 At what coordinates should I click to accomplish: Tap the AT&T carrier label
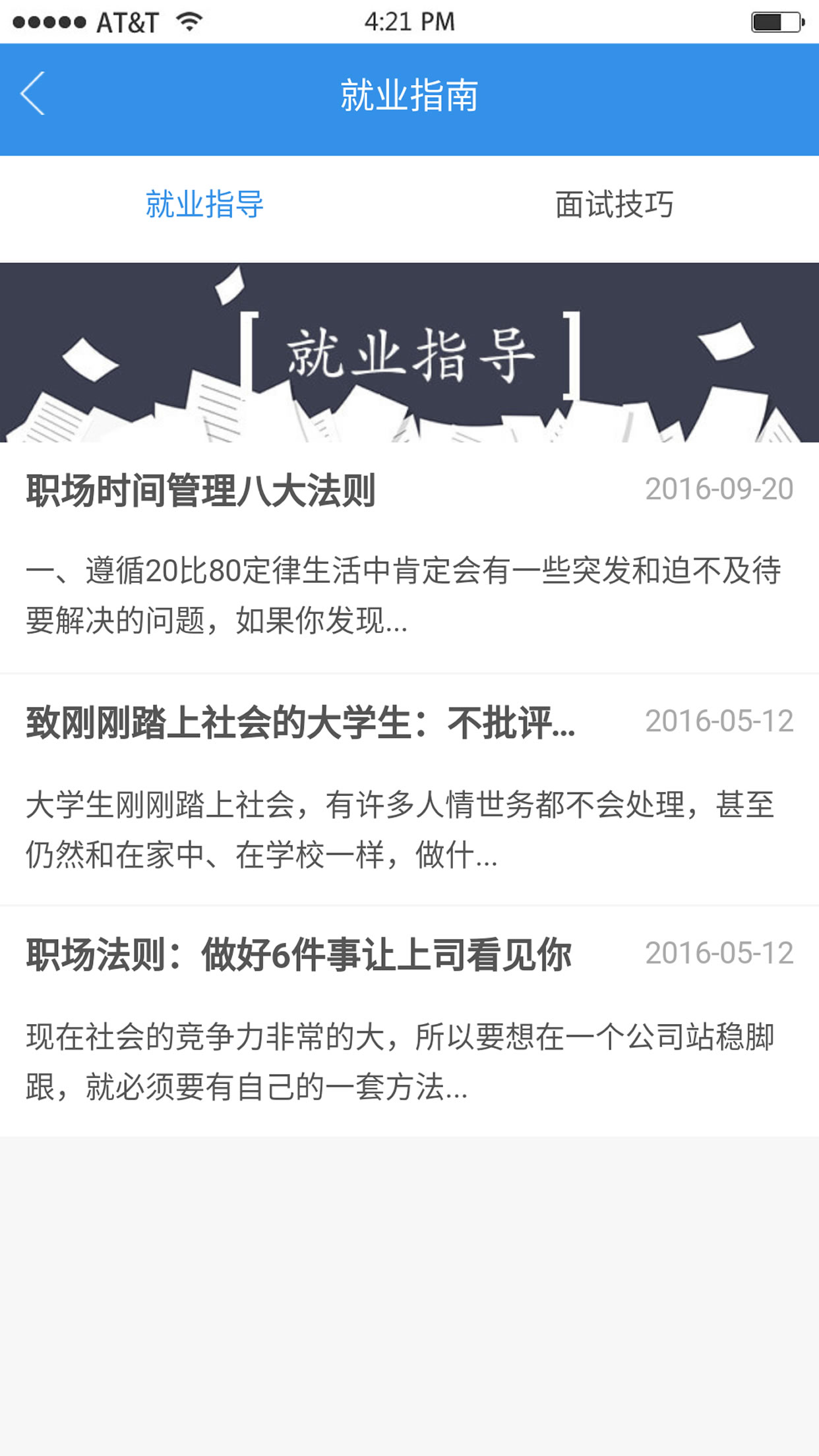127,22
